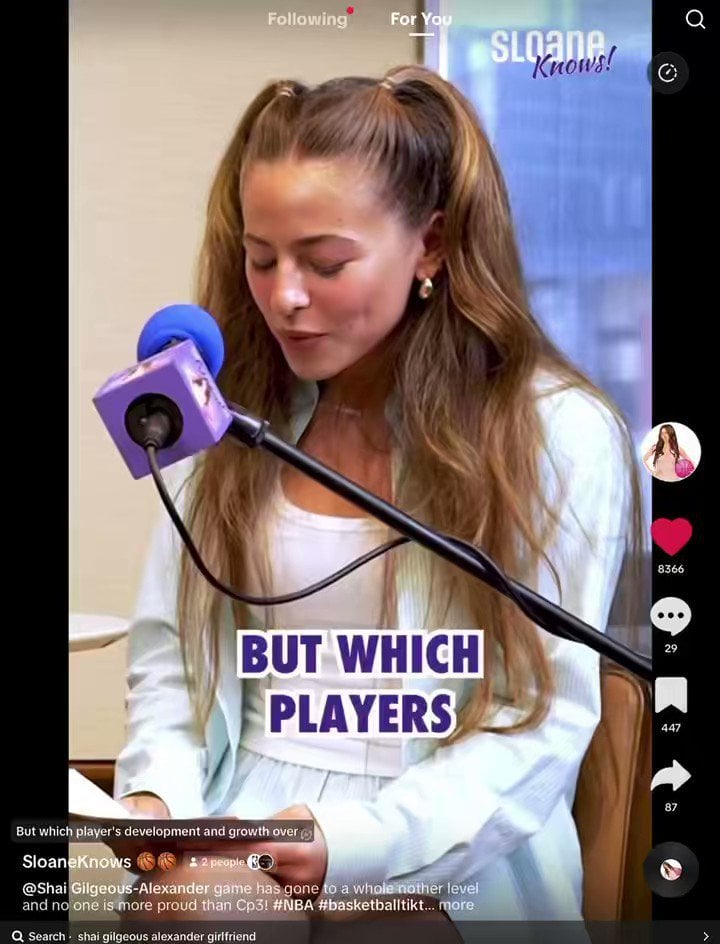Open the SloaneKnows username link
The image size is (720, 944).
click(x=77, y=862)
